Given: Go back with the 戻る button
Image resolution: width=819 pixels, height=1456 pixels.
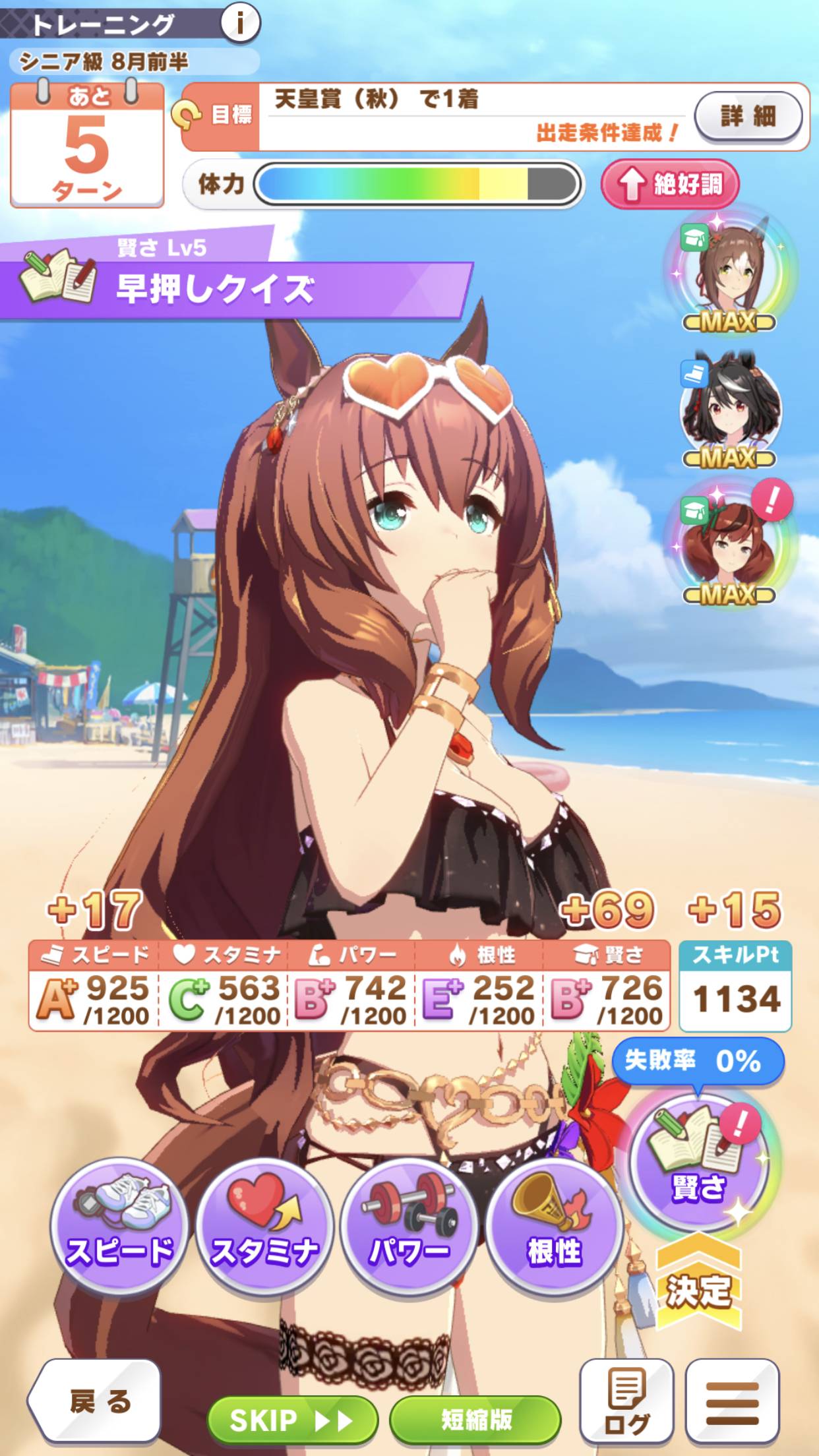Looking at the screenshot, I should (x=96, y=1401).
